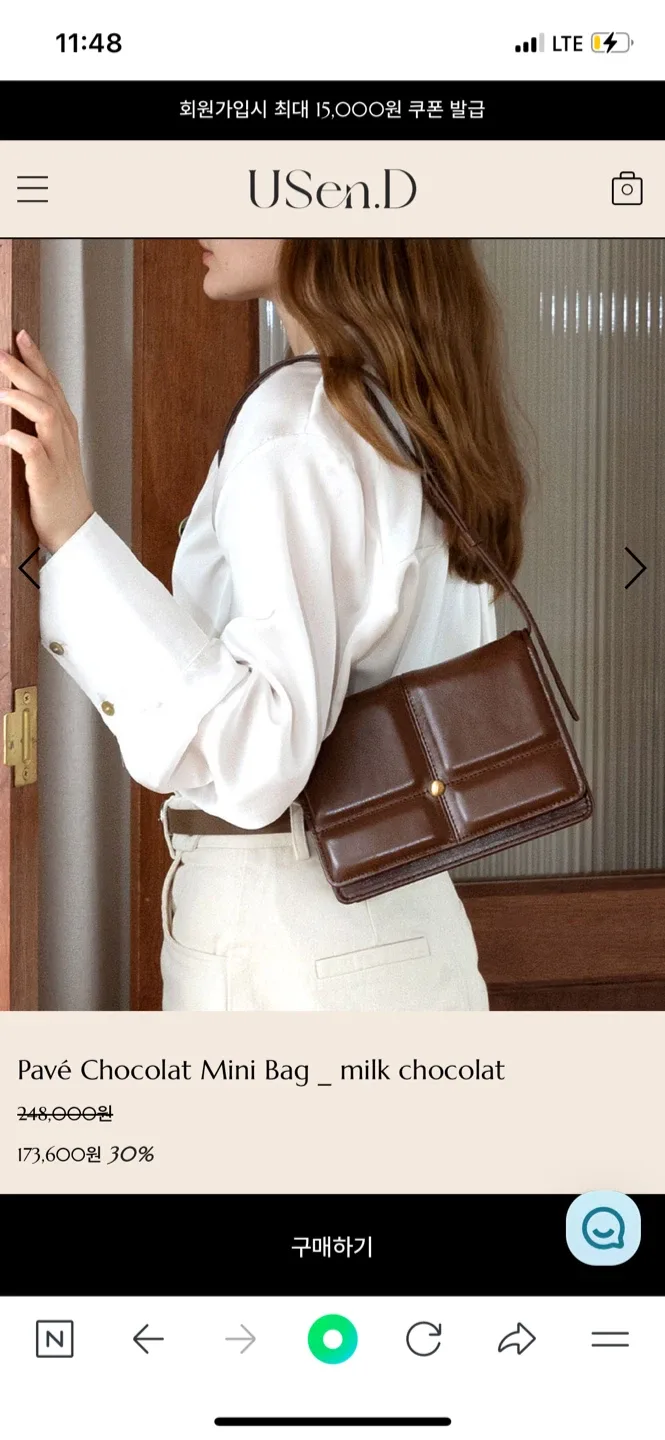Tap the 구매하기 purchase button
The height and width of the screenshot is (1440, 665).
tap(332, 1246)
